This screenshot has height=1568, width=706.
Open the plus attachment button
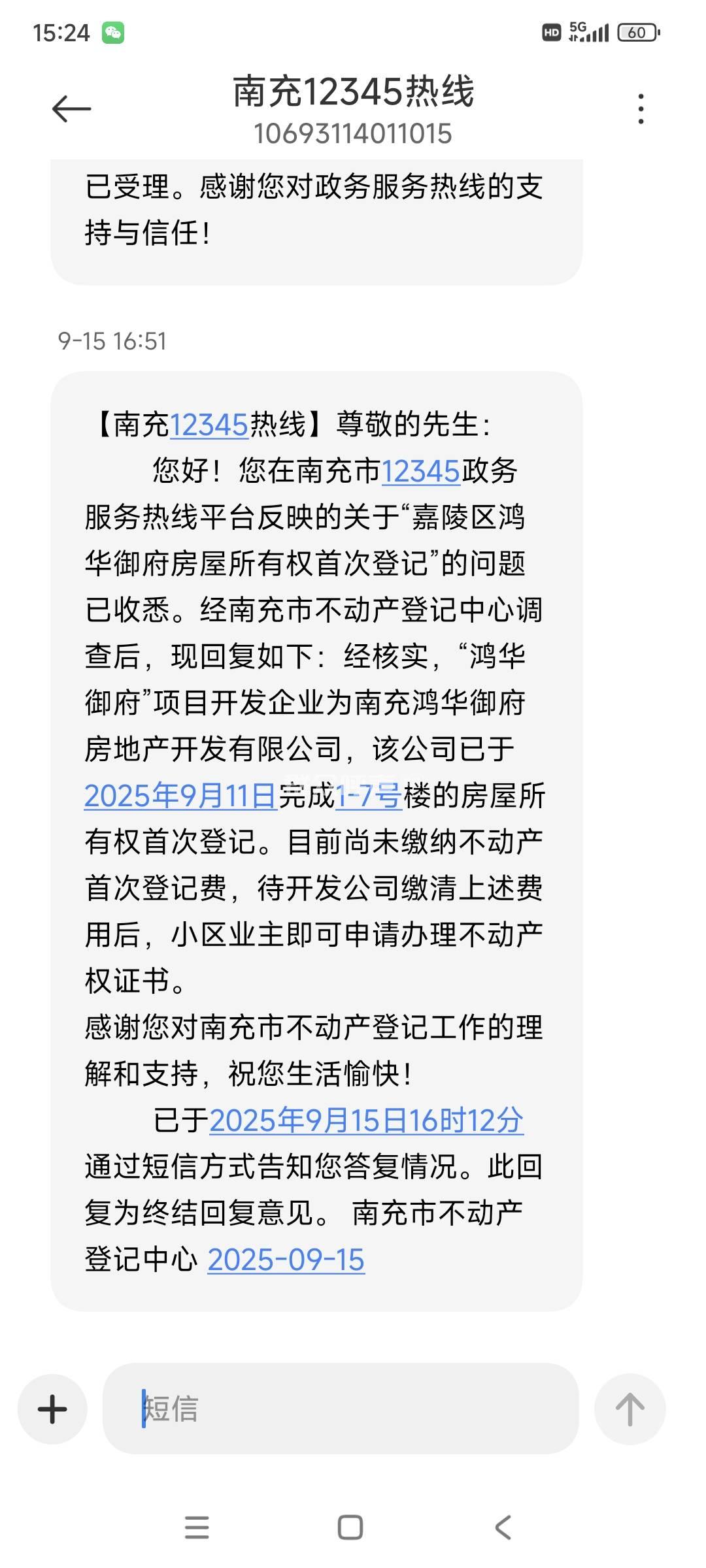point(52,1409)
